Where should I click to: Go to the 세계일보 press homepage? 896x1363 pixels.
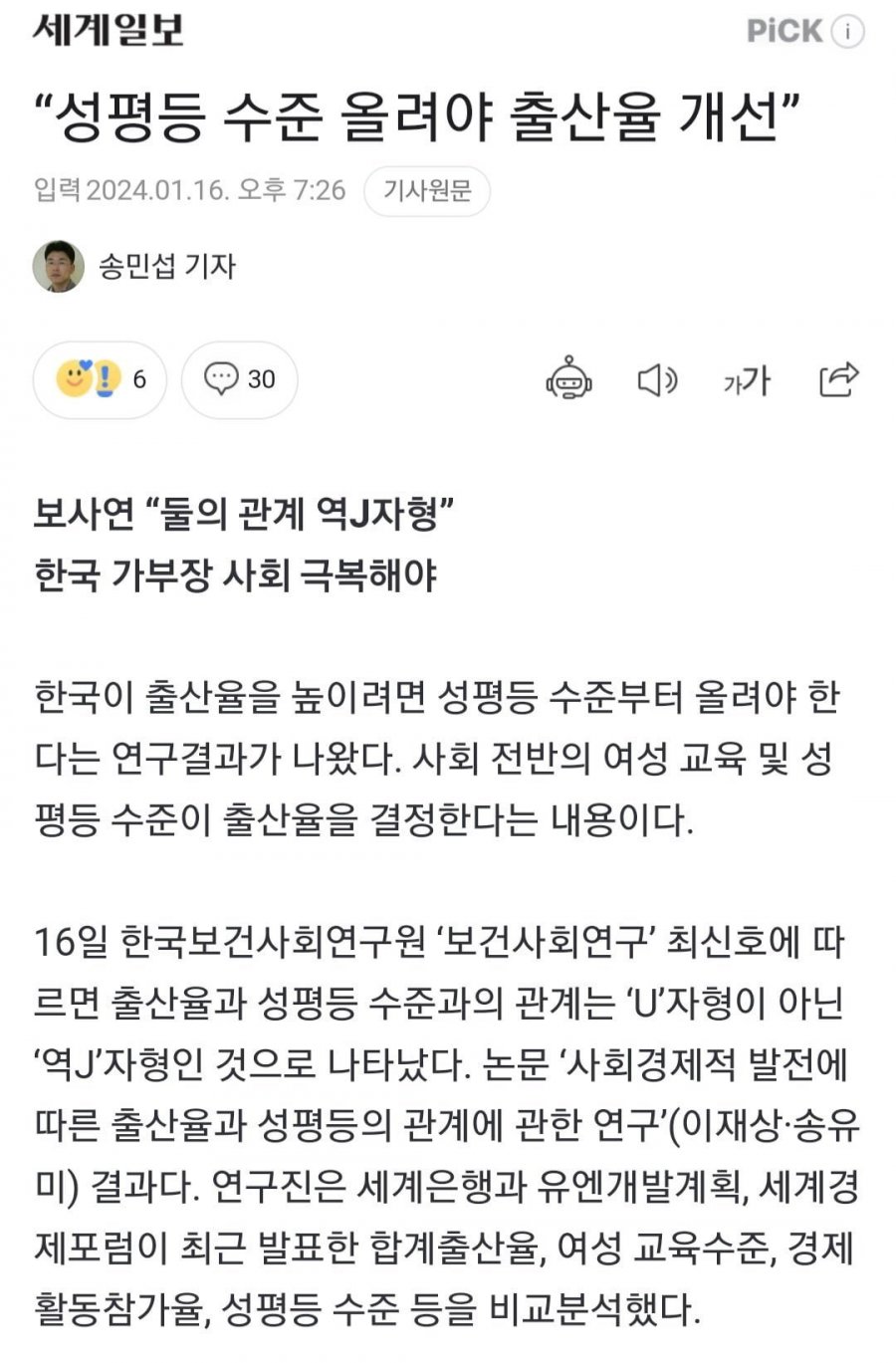[x=109, y=31]
